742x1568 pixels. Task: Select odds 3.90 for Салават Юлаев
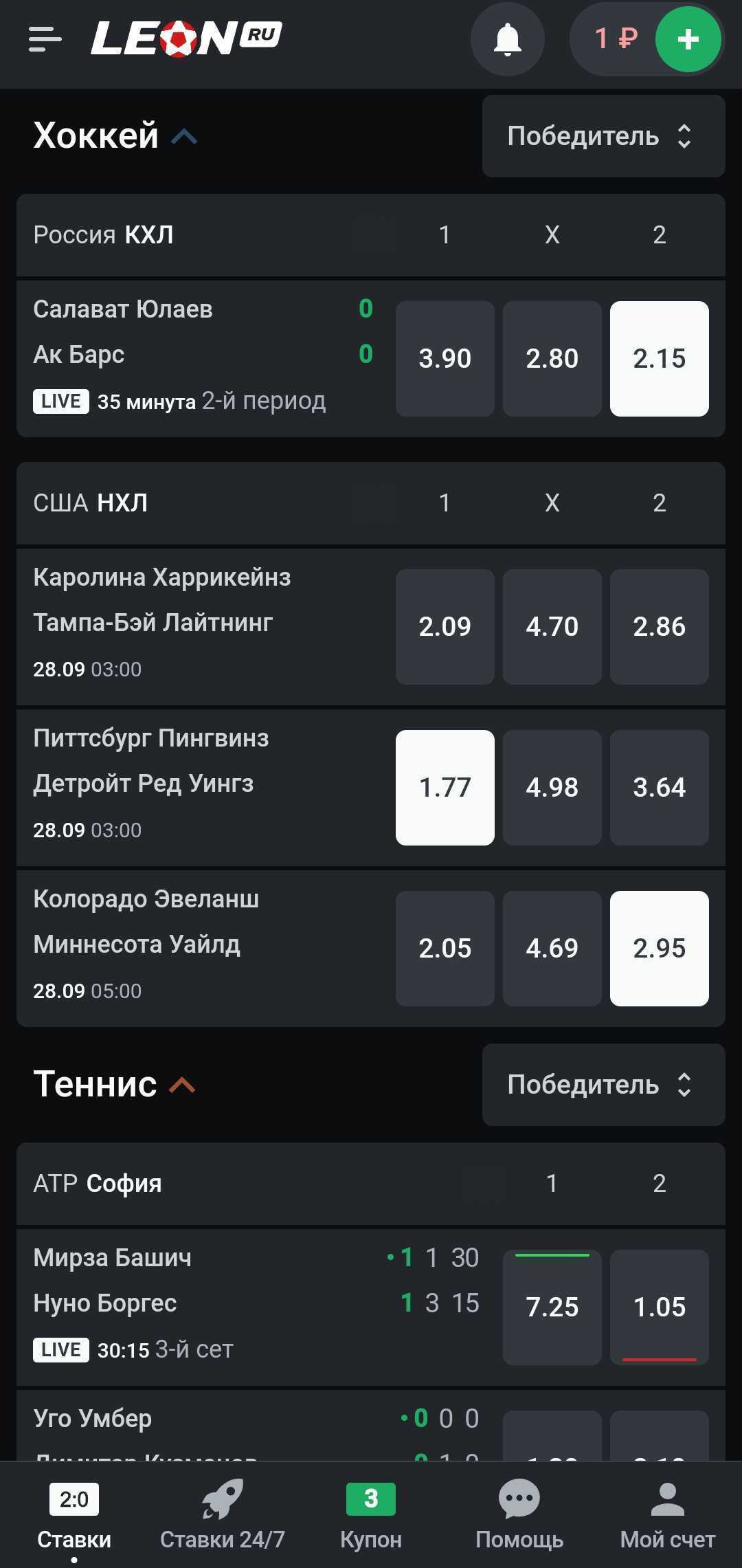[445, 358]
